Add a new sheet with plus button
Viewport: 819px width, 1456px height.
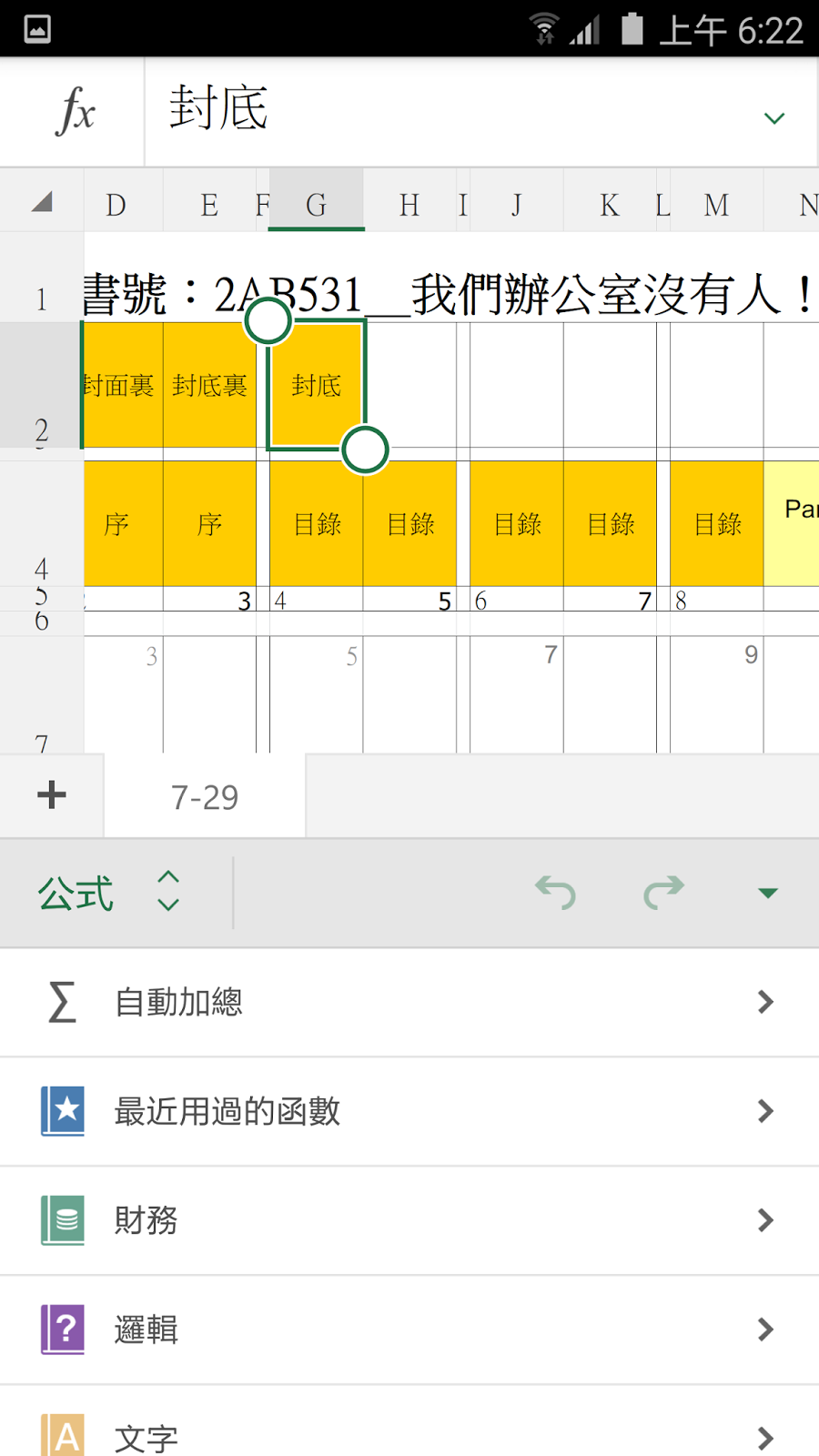[x=52, y=795]
